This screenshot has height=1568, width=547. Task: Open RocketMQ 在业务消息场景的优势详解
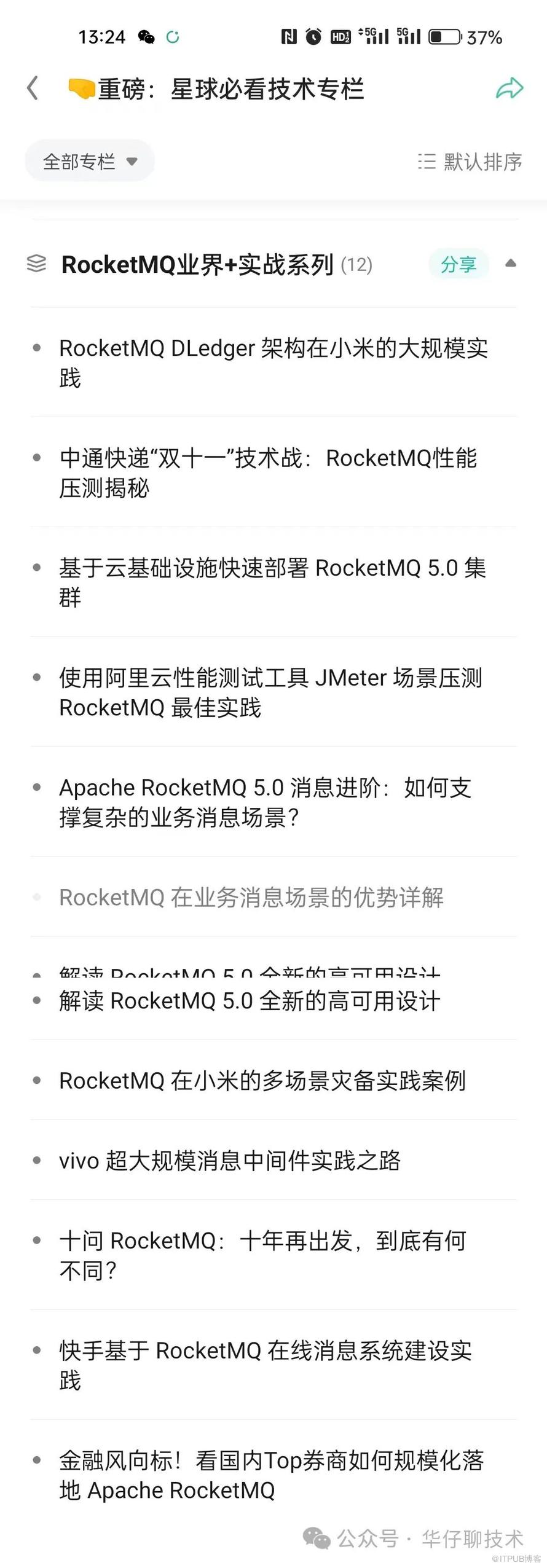(x=251, y=897)
